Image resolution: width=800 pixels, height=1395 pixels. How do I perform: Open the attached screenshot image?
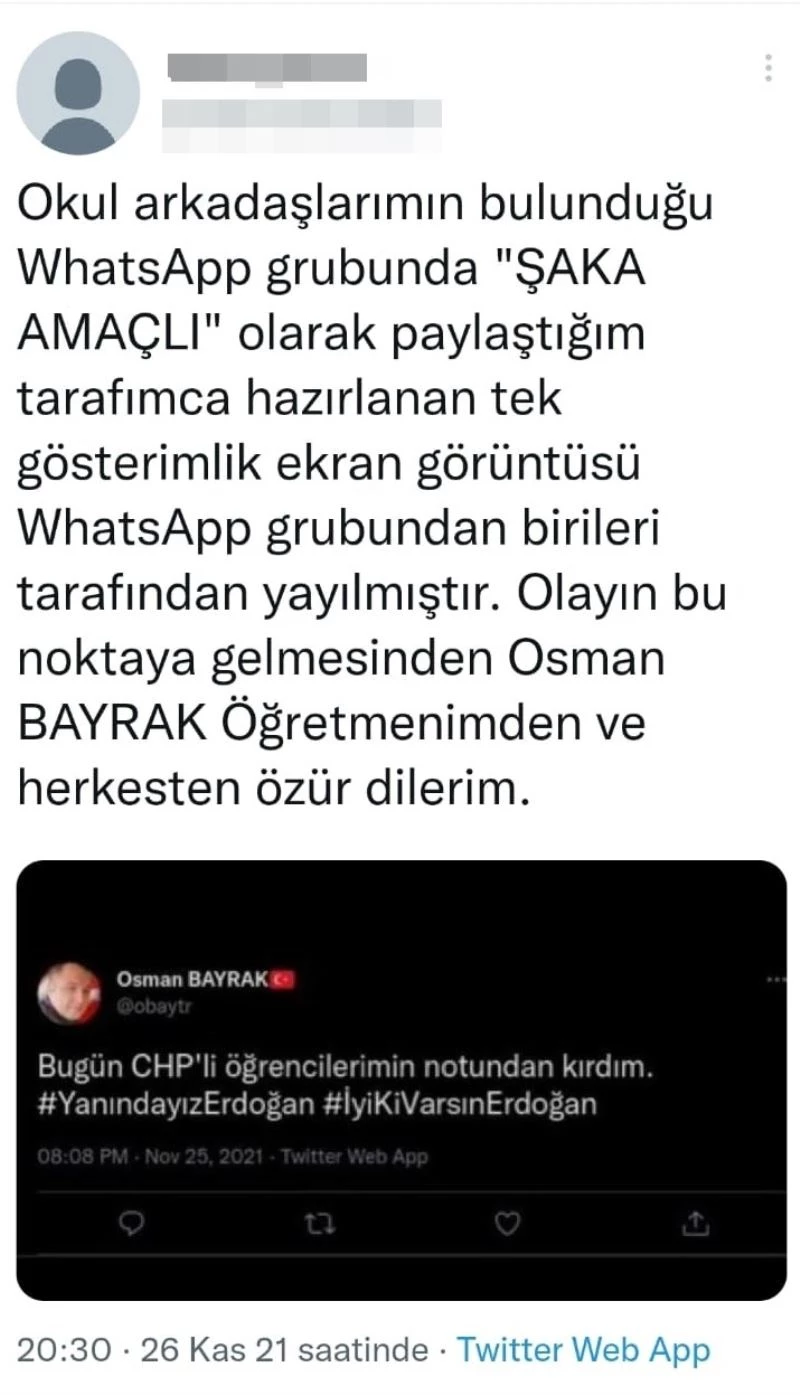pyautogui.click(x=402, y=1080)
